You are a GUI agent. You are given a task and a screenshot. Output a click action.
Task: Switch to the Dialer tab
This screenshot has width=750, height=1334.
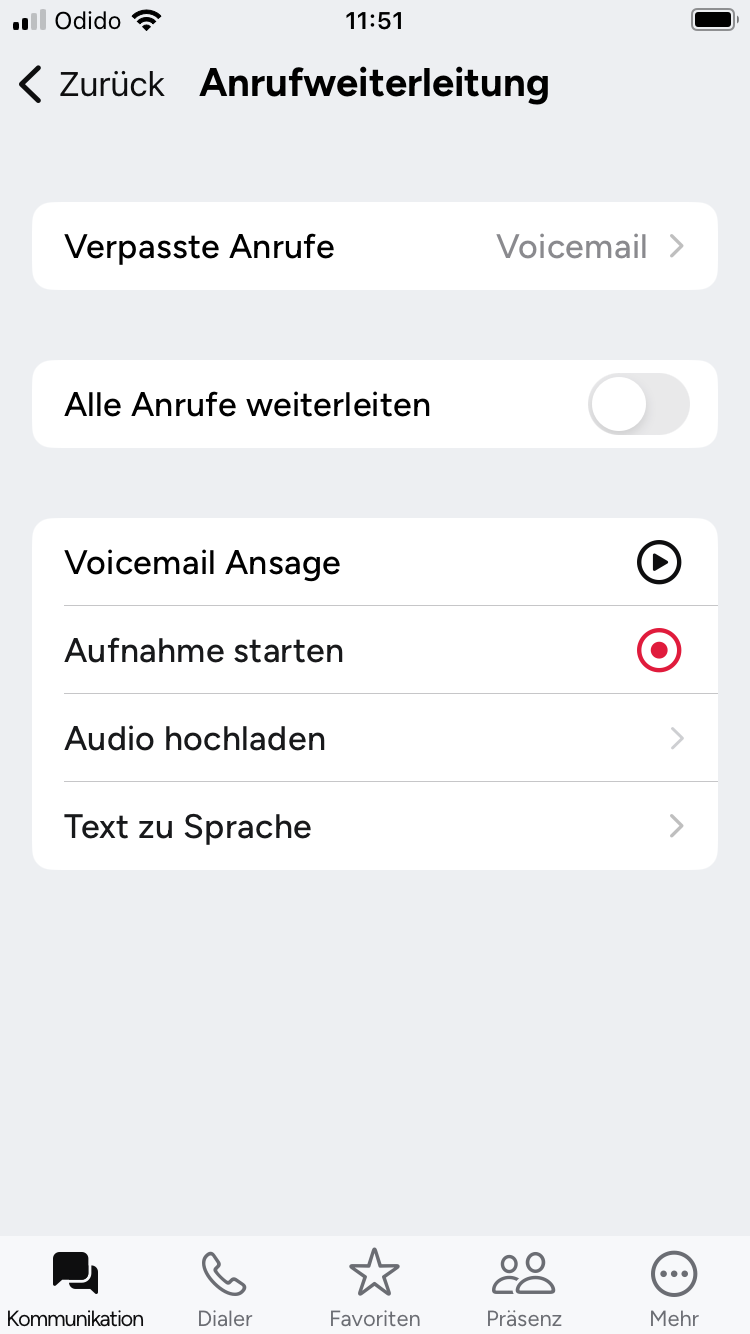pos(225,1288)
